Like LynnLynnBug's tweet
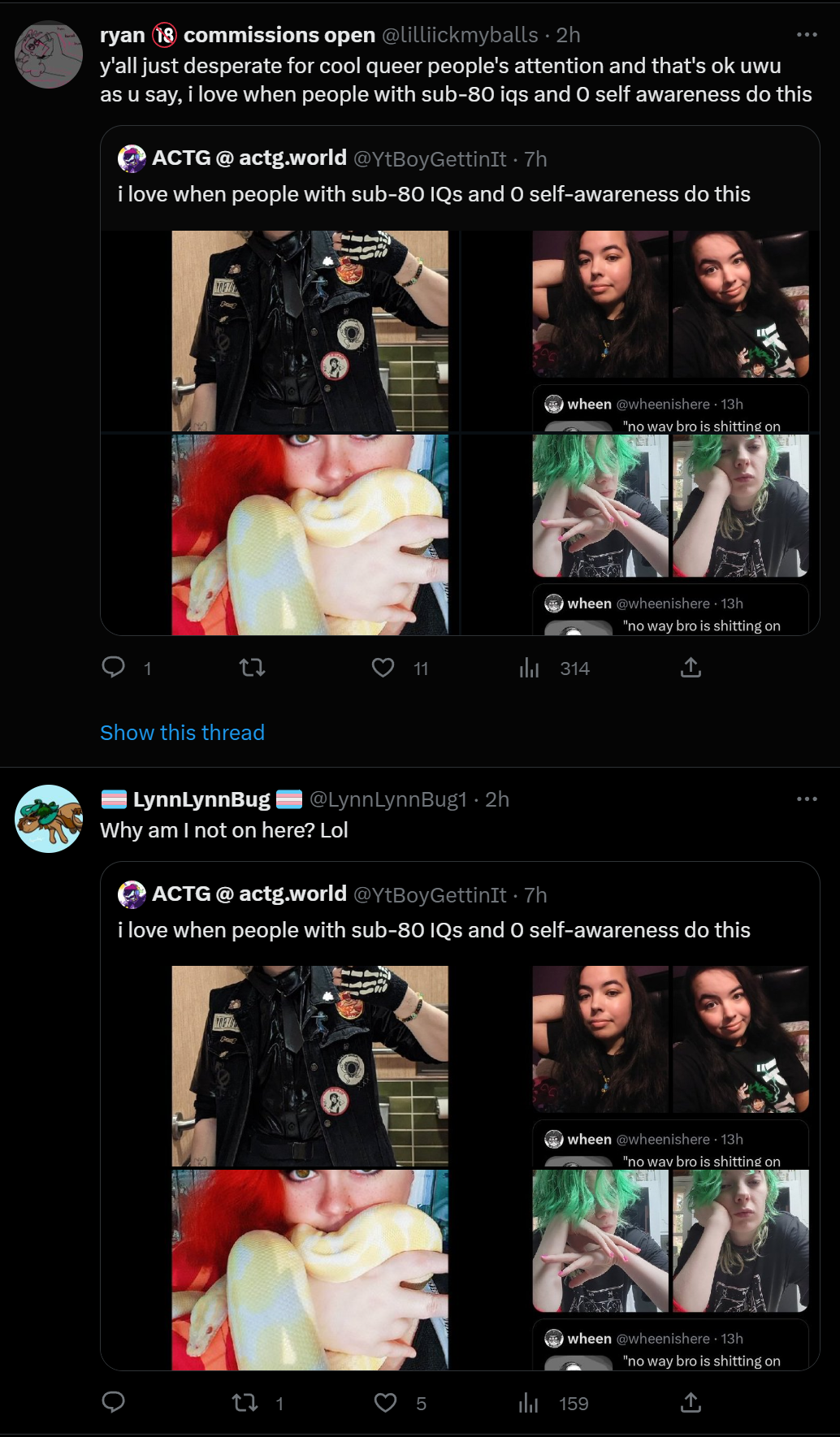 click(385, 1402)
